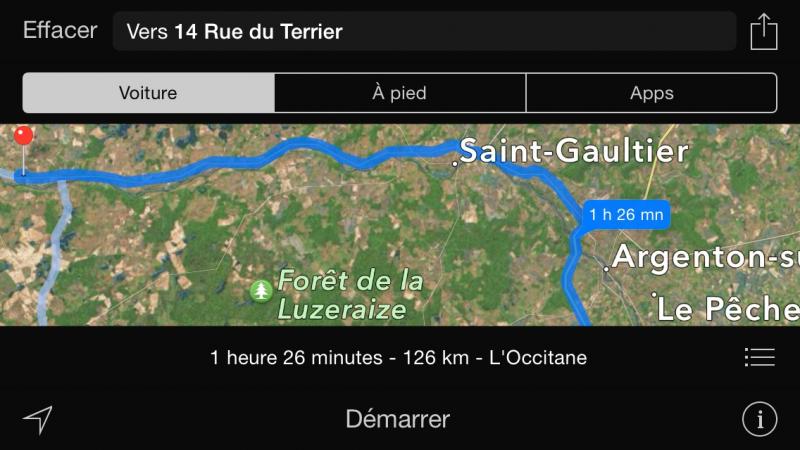Edit the destination field 14 Rue du Terrier
The width and height of the screenshot is (800, 450).
(x=424, y=32)
